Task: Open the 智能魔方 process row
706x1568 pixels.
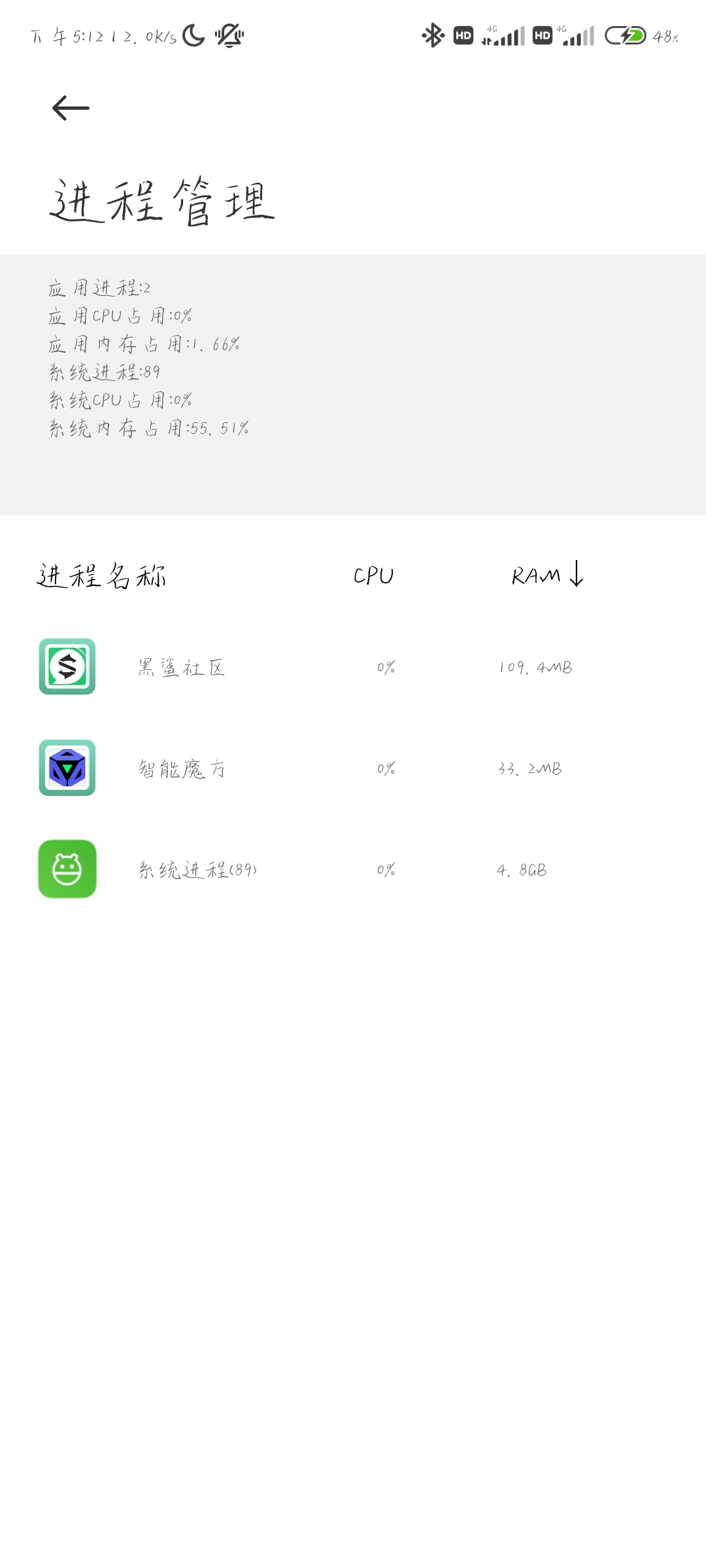Action: [353, 768]
